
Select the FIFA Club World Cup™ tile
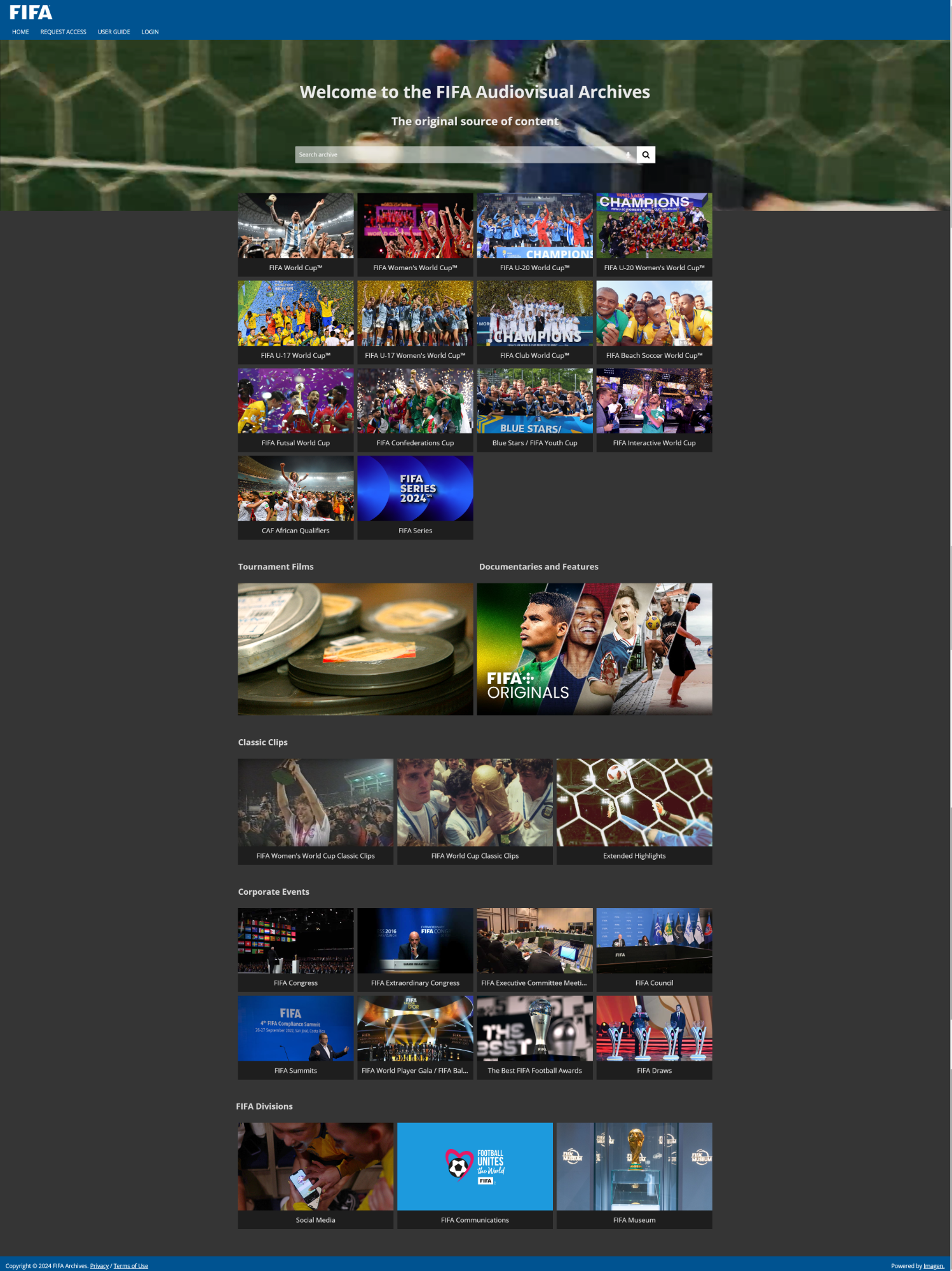534,322
